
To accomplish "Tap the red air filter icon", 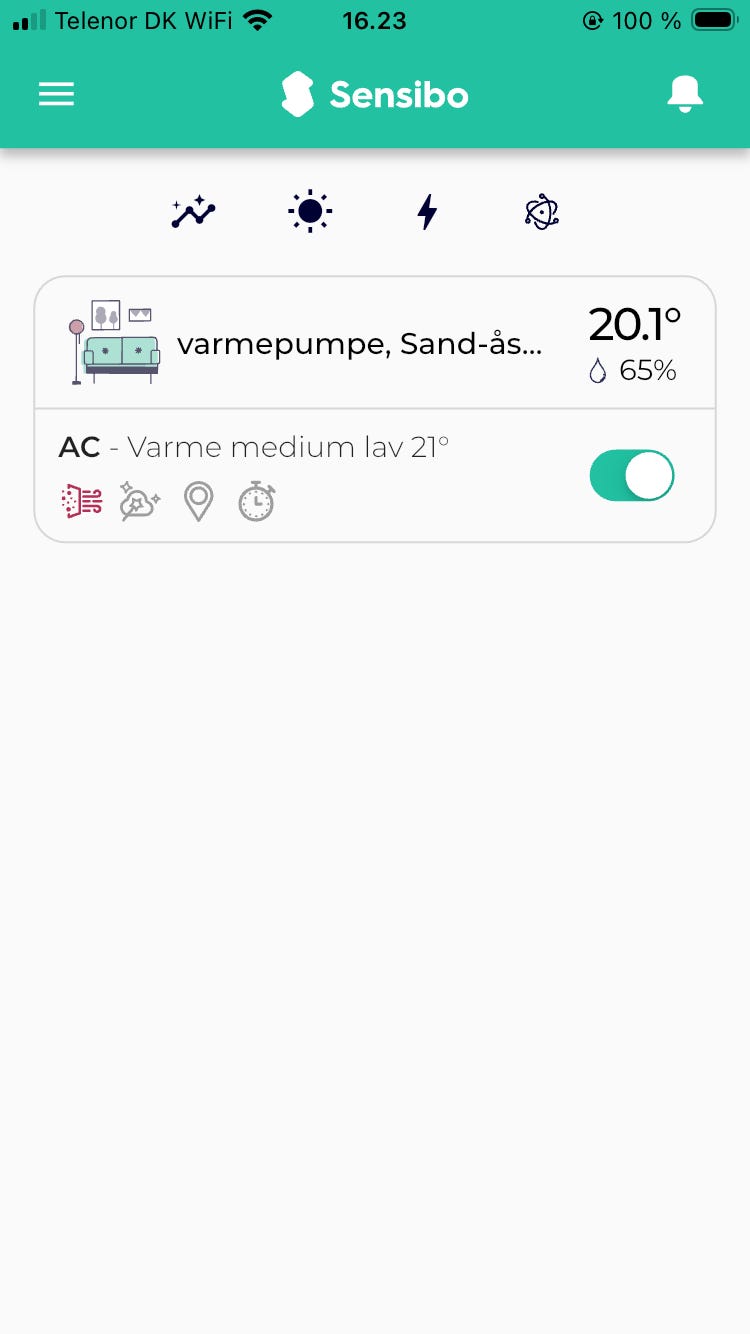I will 82,501.
